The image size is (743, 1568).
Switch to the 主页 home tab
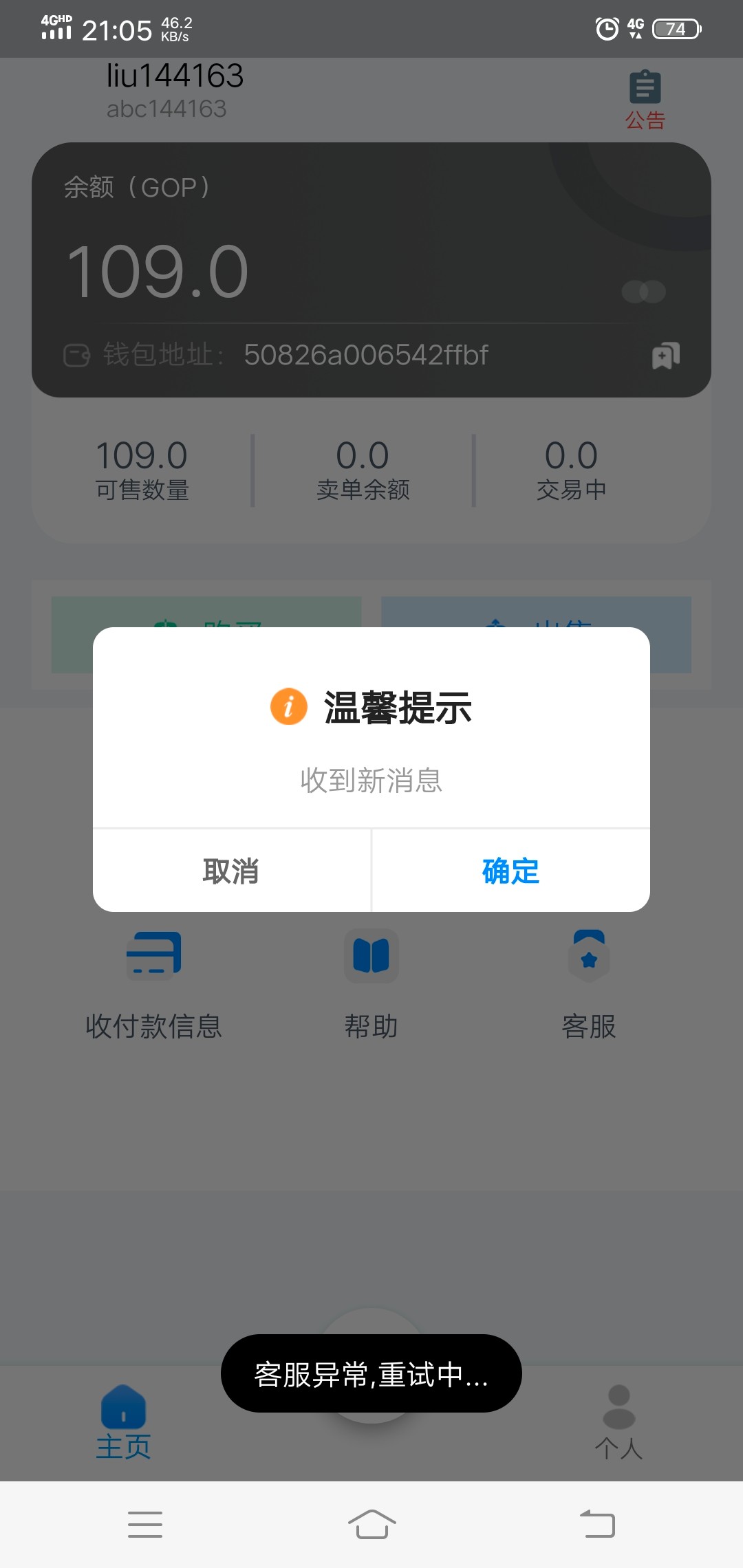[x=123, y=1422]
